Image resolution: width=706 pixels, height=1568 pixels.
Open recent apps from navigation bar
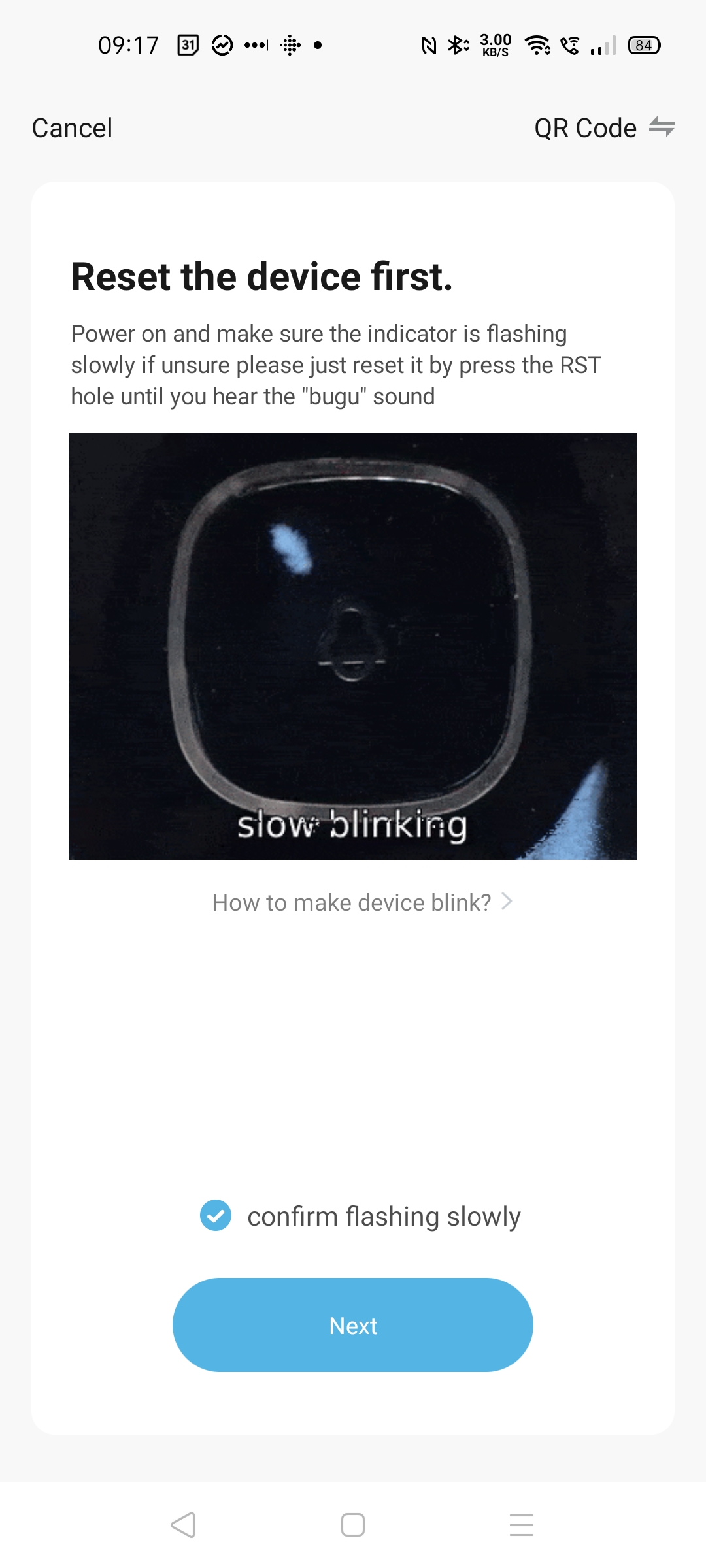(x=522, y=1525)
